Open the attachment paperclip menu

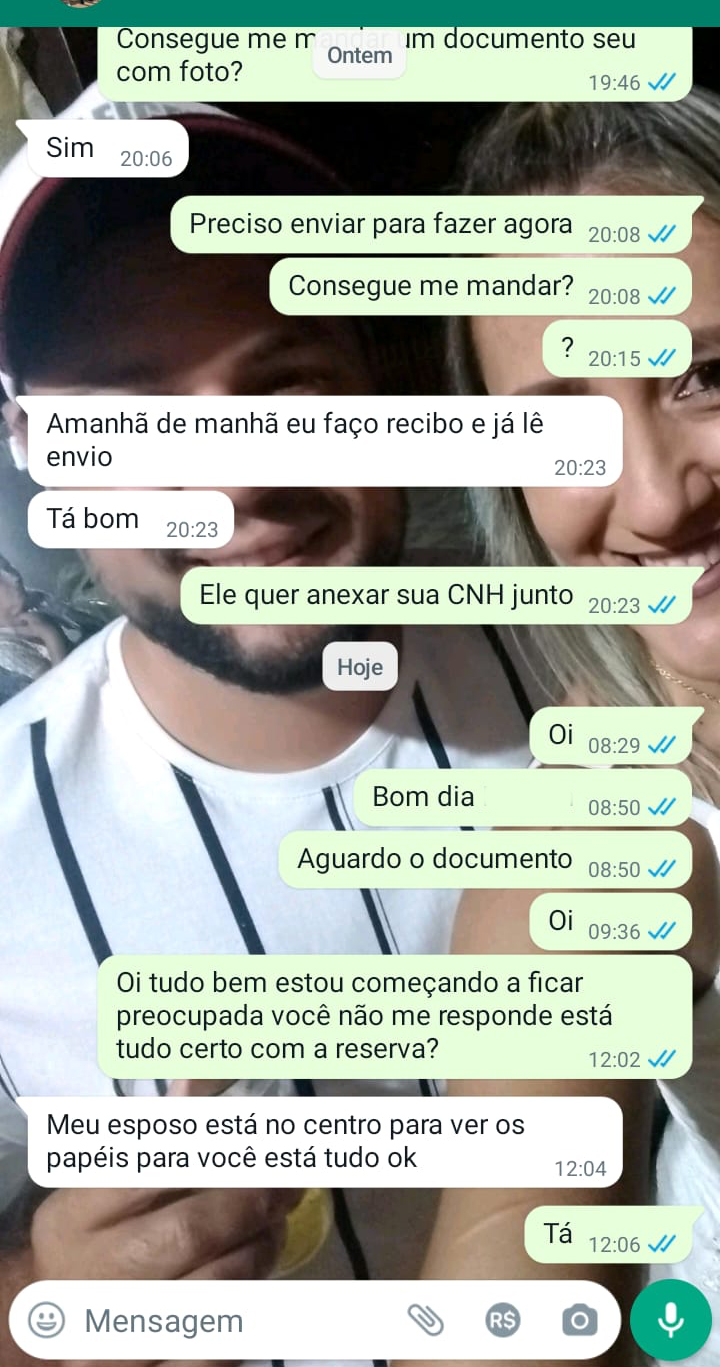(426, 1320)
